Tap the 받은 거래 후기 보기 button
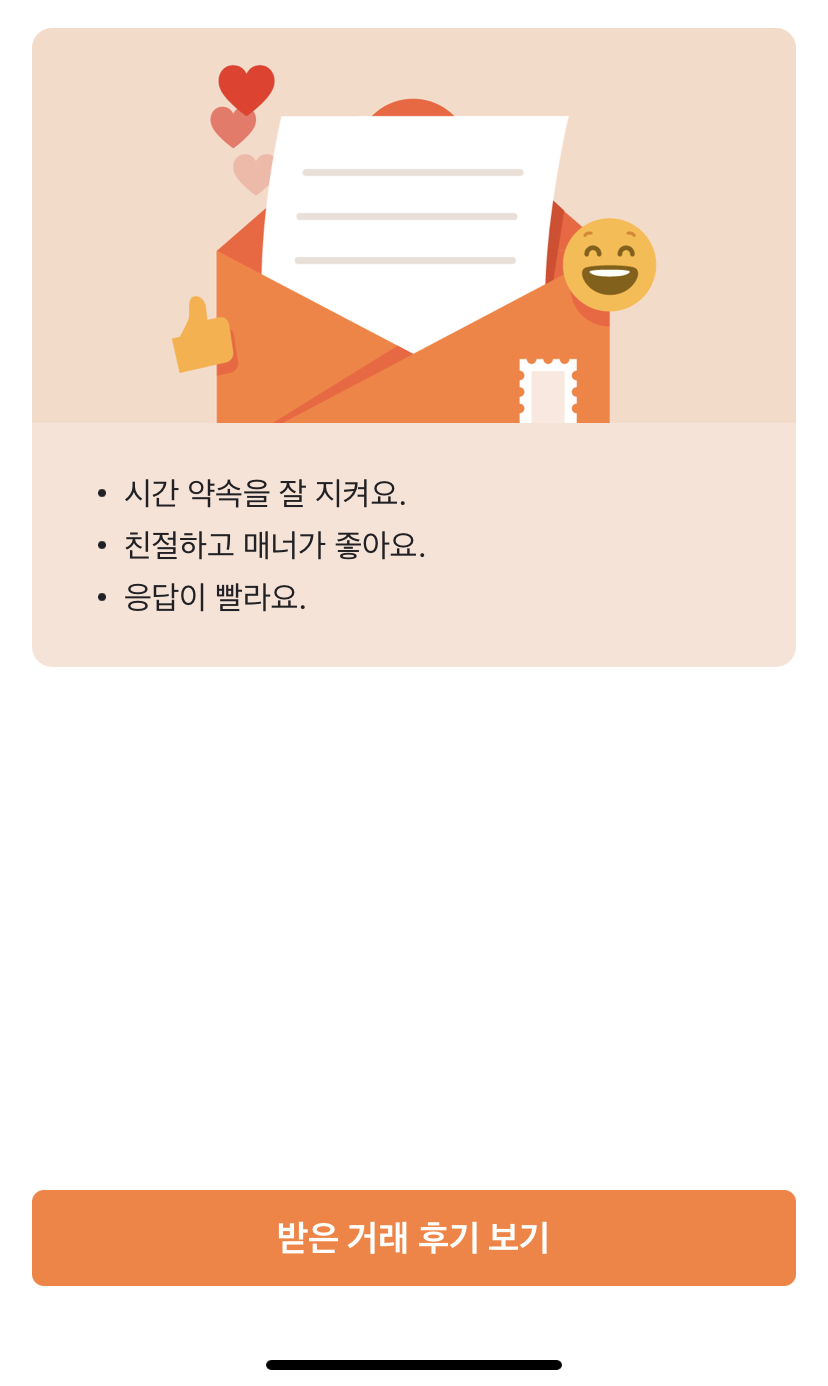Image resolution: width=828 pixels, height=1386 pixels. [x=414, y=1237]
